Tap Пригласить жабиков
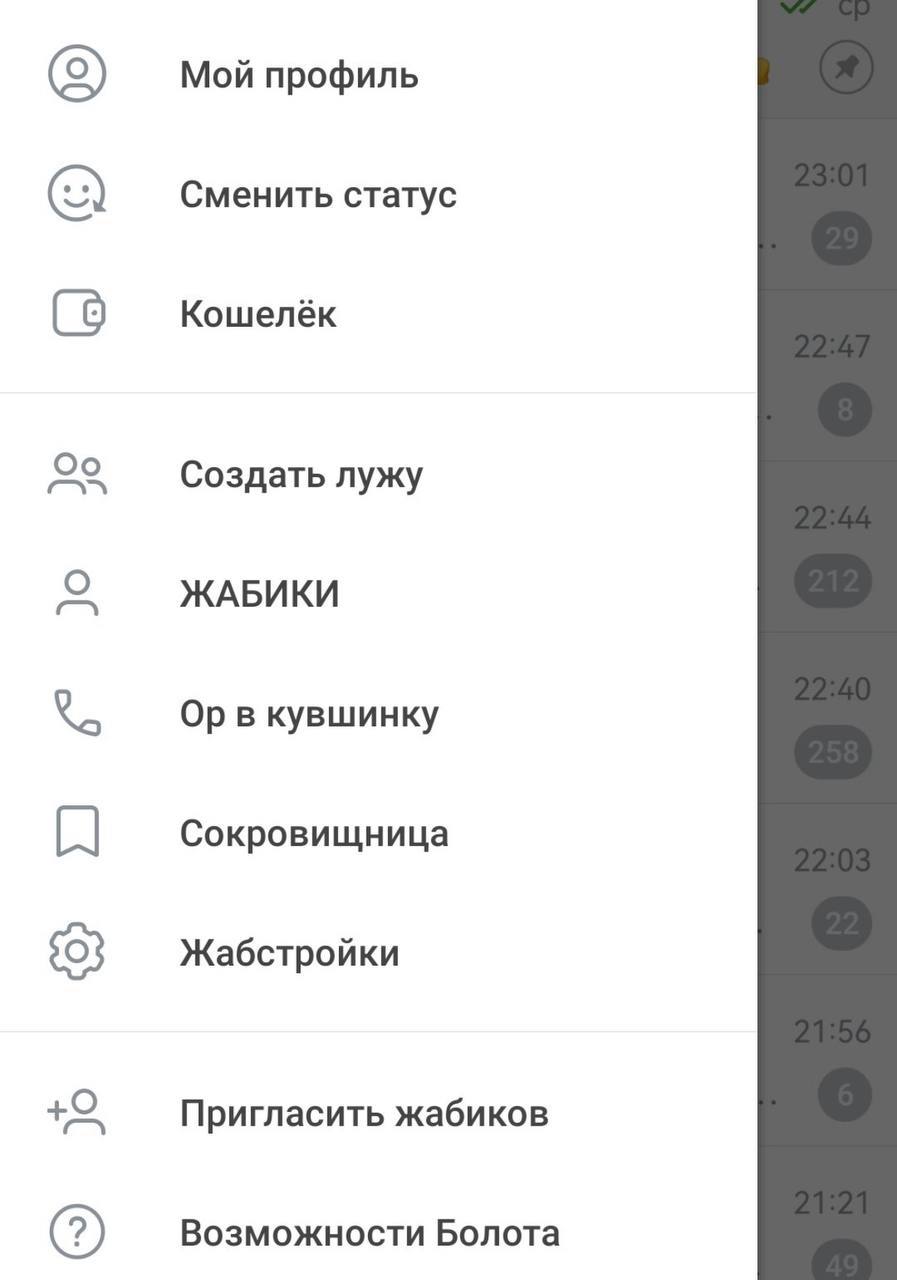Viewport: 897px width, 1280px height. click(x=363, y=1113)
